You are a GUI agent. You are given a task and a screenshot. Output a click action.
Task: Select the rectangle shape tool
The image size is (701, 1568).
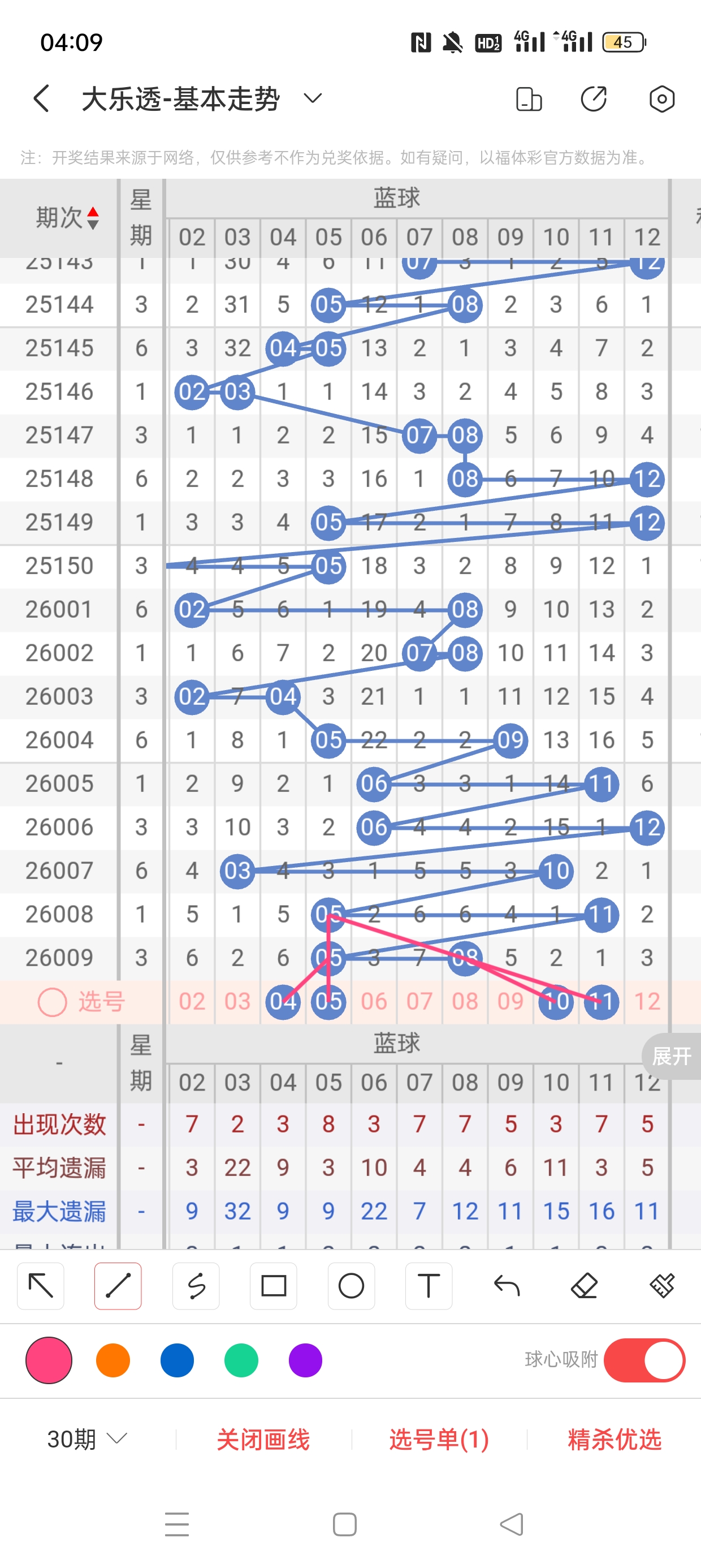tap(273, 1286)
